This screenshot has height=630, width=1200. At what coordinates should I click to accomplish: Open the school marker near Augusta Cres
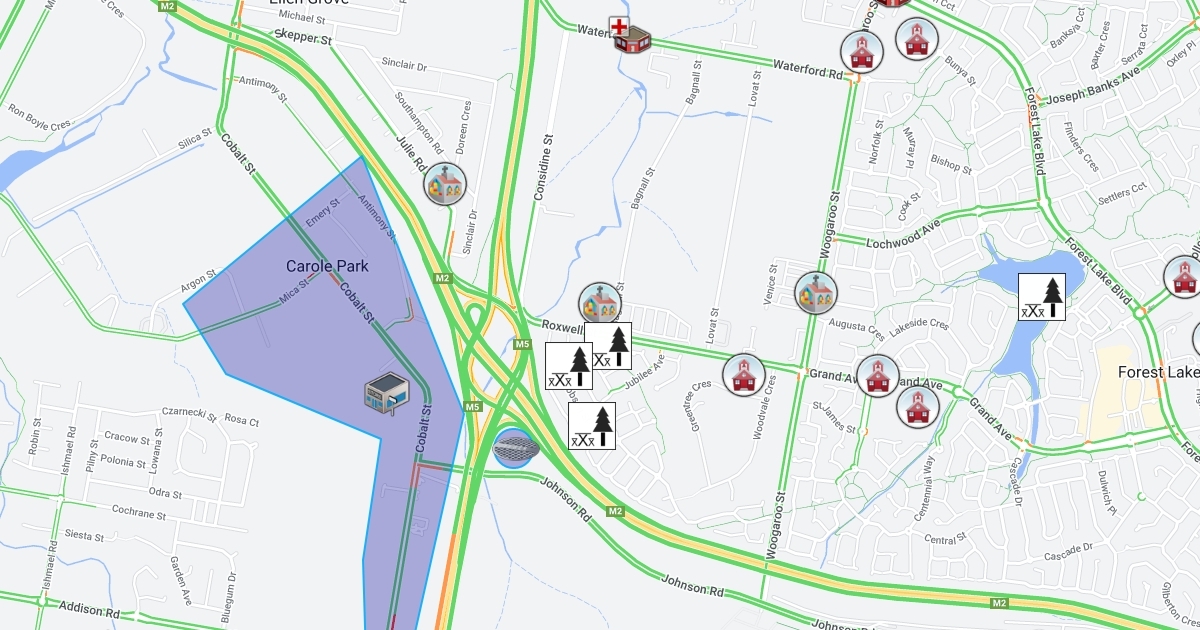click(815, 293)
